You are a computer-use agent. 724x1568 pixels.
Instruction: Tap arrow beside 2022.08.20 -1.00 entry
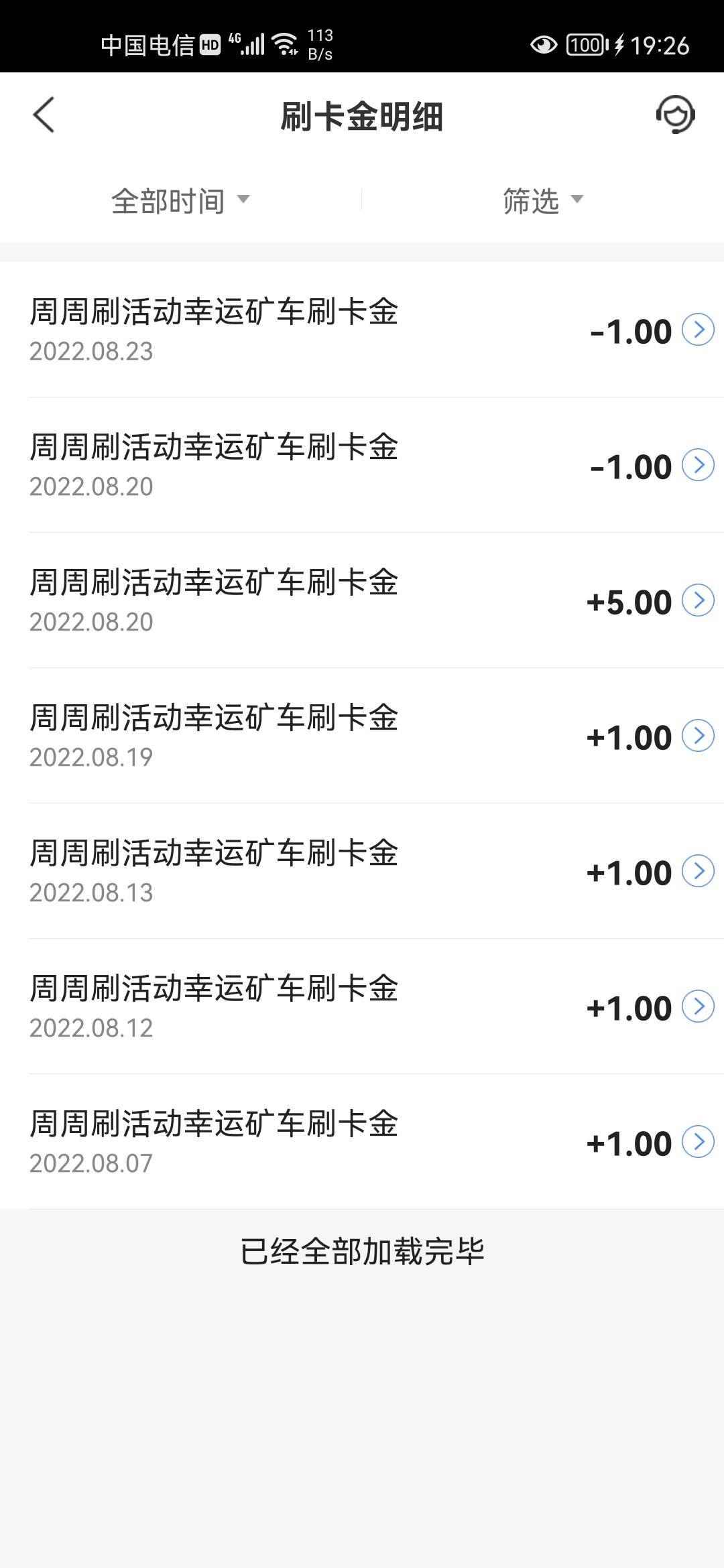pyautogui.click(x=698, y=465)
